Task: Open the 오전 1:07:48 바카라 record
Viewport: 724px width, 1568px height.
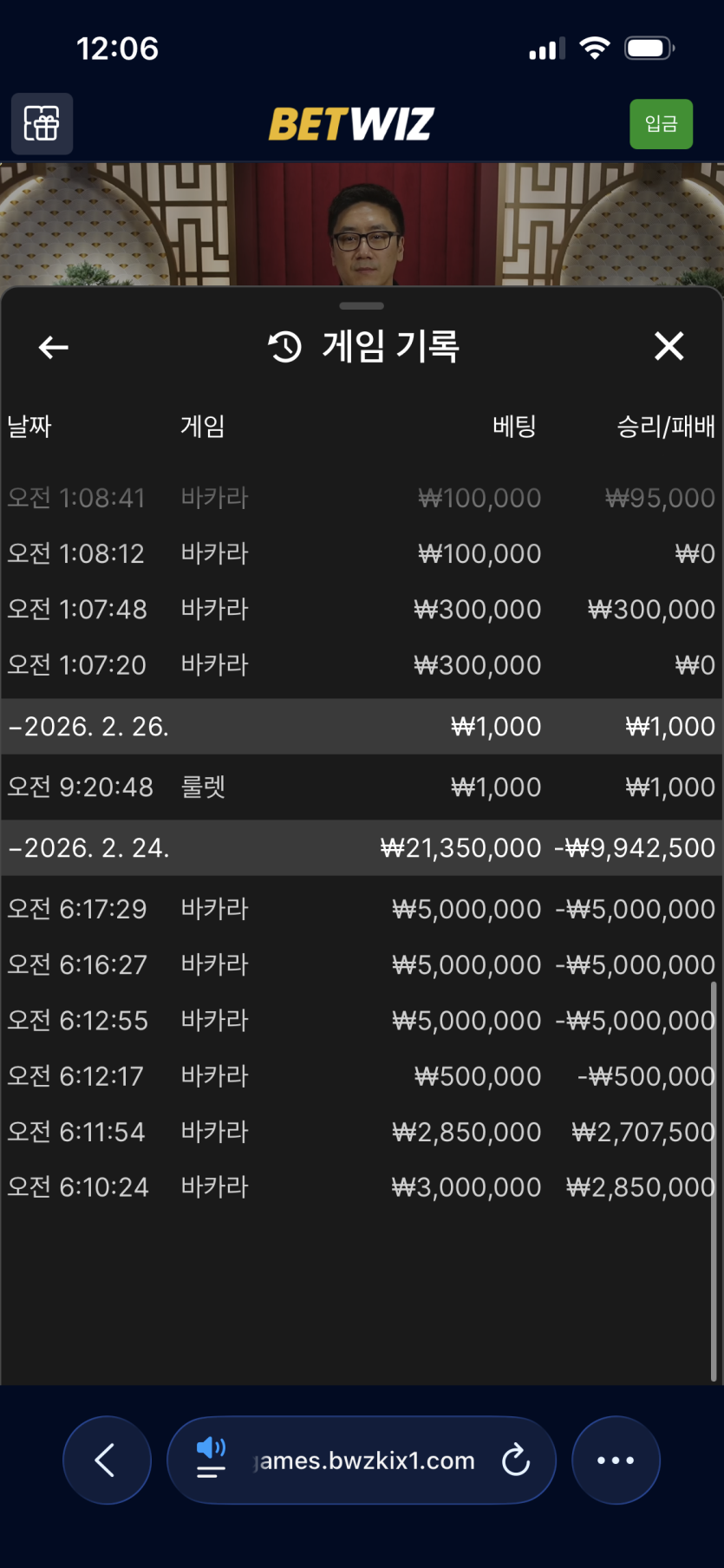Action: 361,610
